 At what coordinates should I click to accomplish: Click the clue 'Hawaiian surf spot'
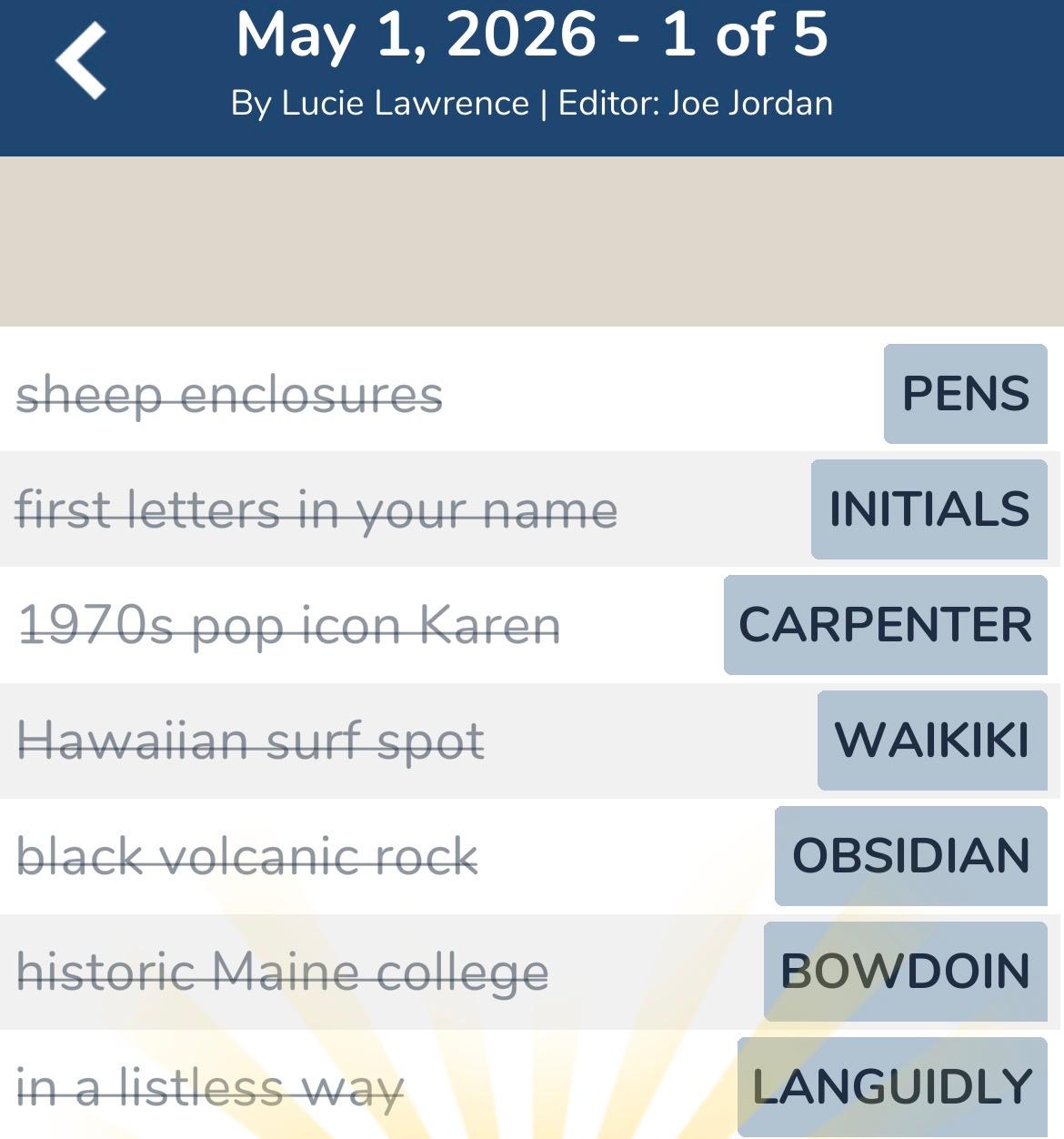point(252,740)
